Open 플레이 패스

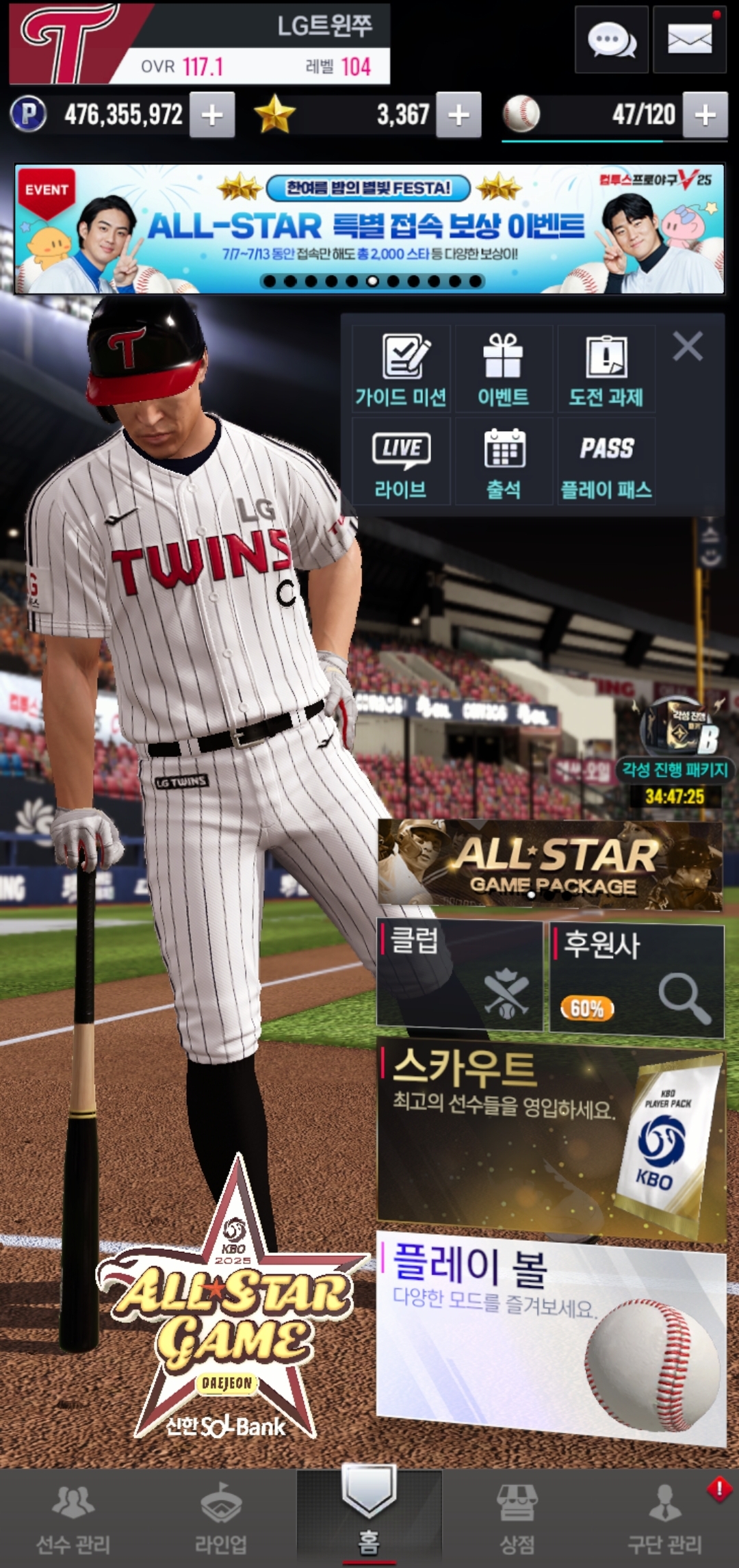point(606,462)
